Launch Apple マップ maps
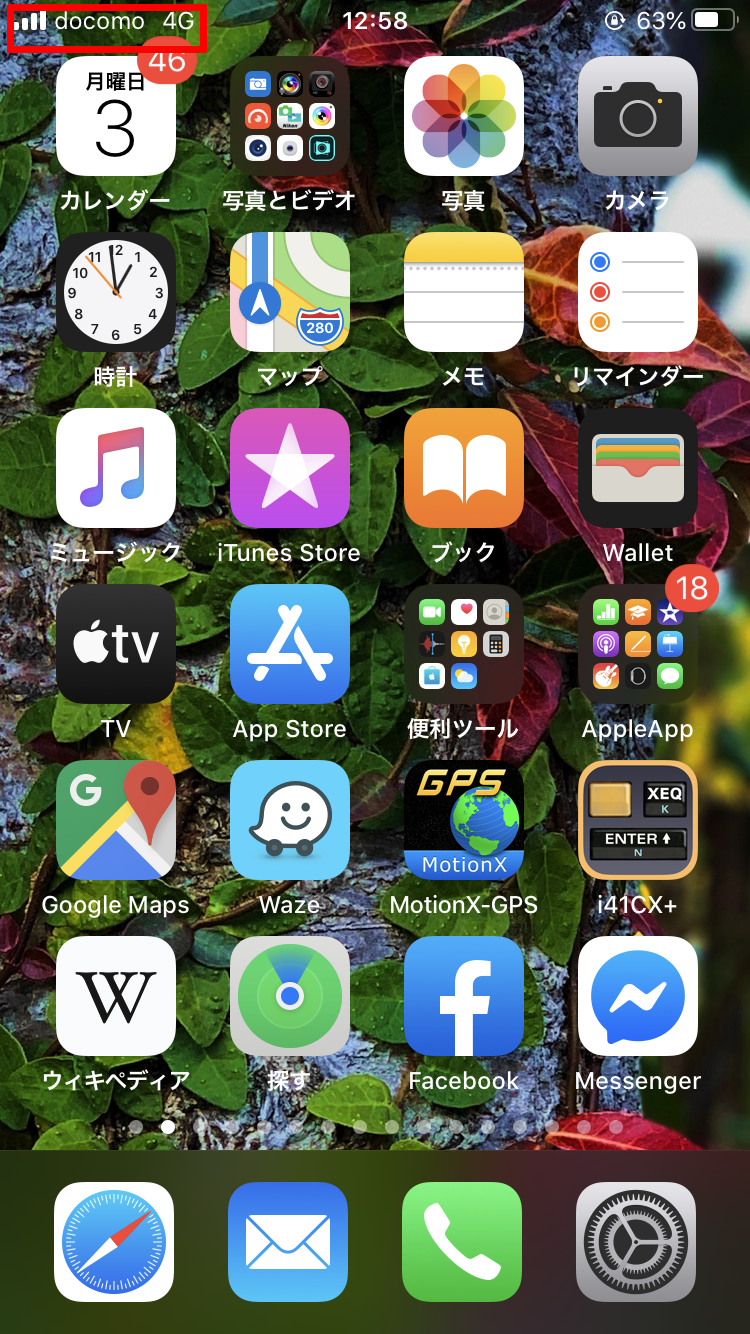Viewport: 750px width, 1334px height. point(290,292)
